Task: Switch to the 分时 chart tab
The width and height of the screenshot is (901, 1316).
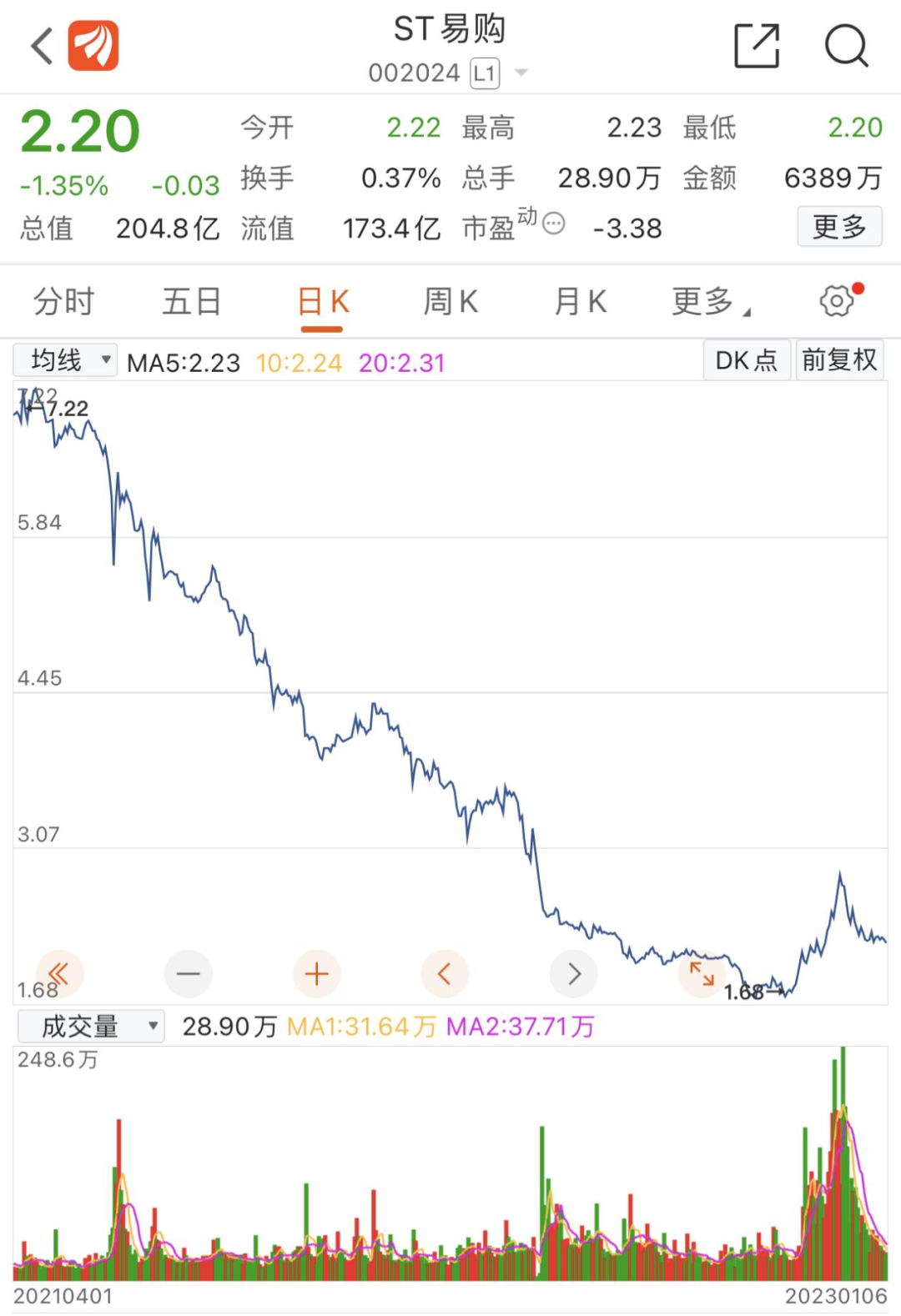Action: (x=63, y=302)
